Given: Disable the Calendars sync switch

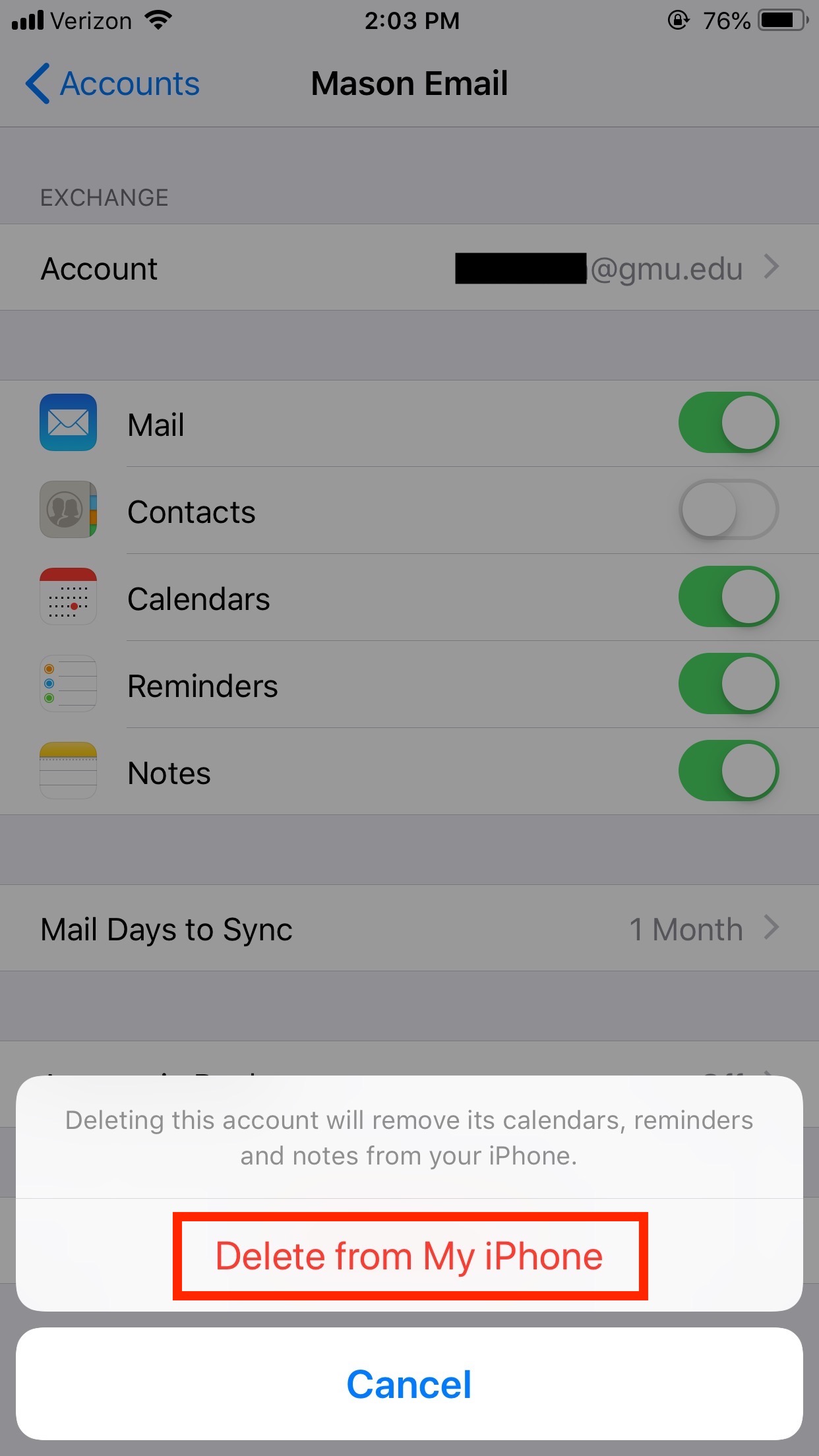Looking at the screenshot, I should (728, 597).
